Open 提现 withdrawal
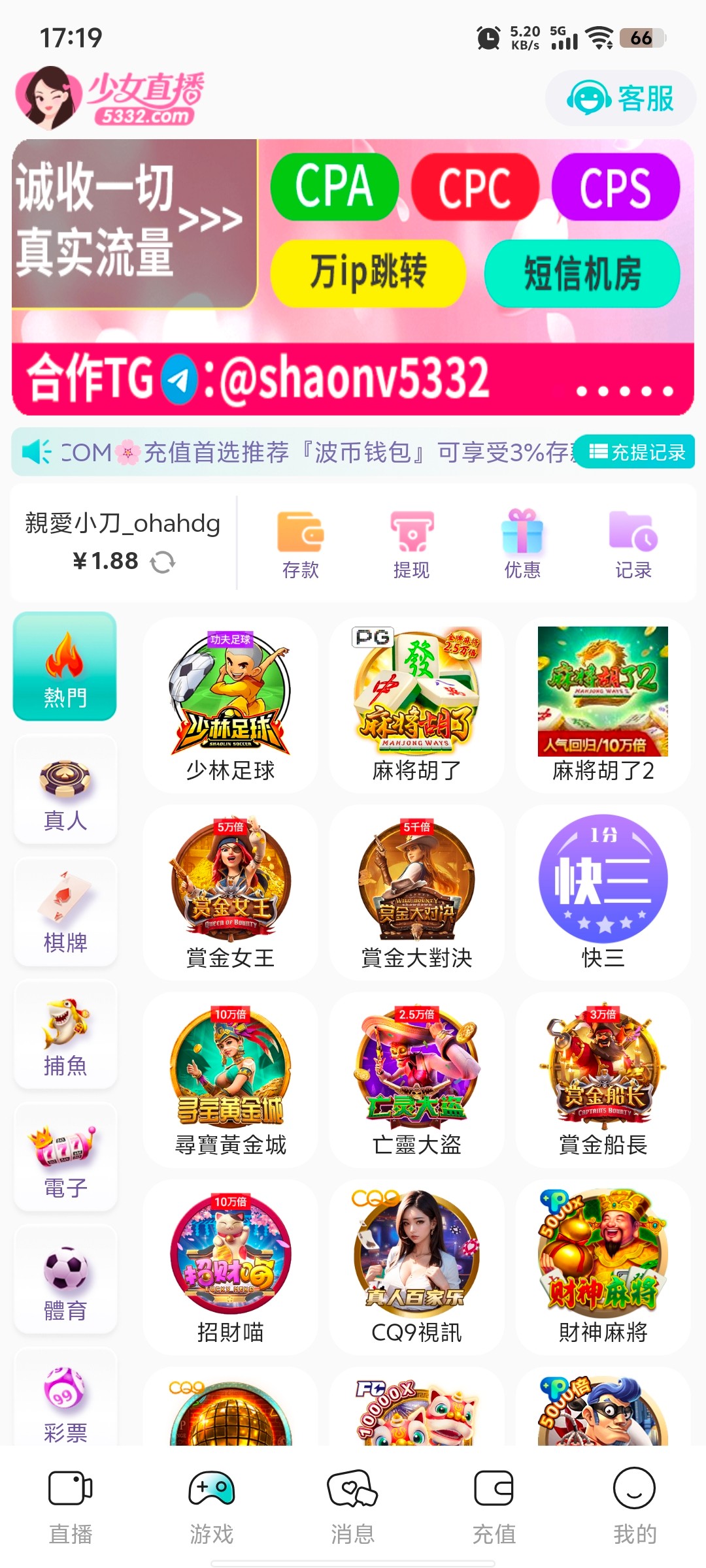This screenshot has width=706, height=1568. pyautogui.click(x=411, y=544)
